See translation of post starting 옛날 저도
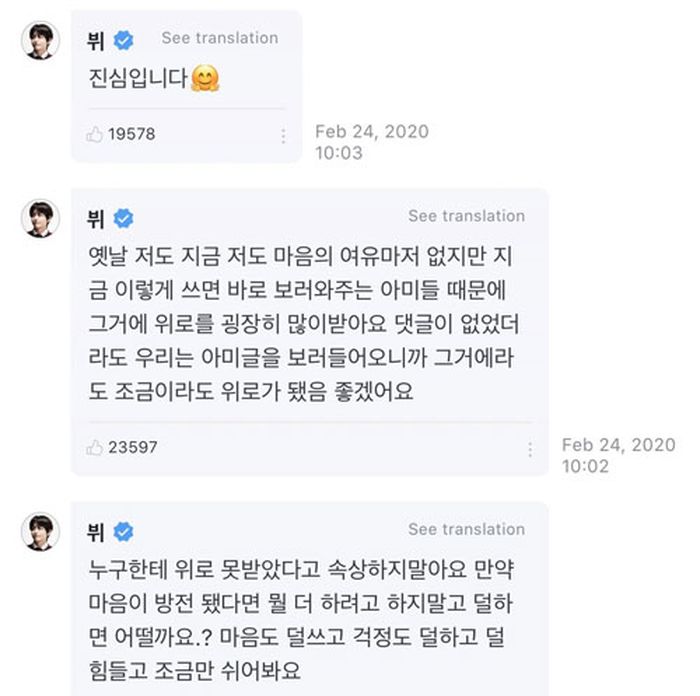 point(466,216)
